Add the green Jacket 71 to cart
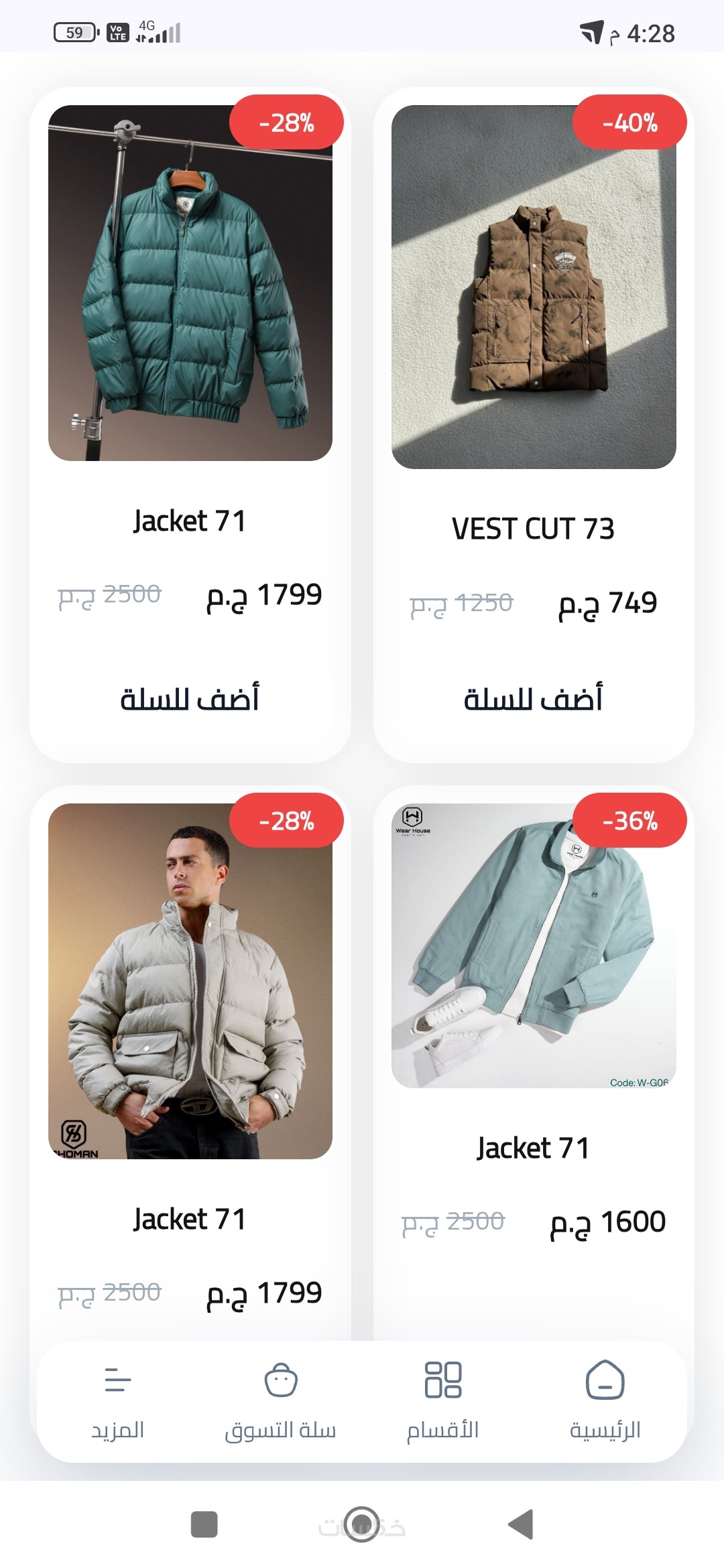 coord(190,699)
